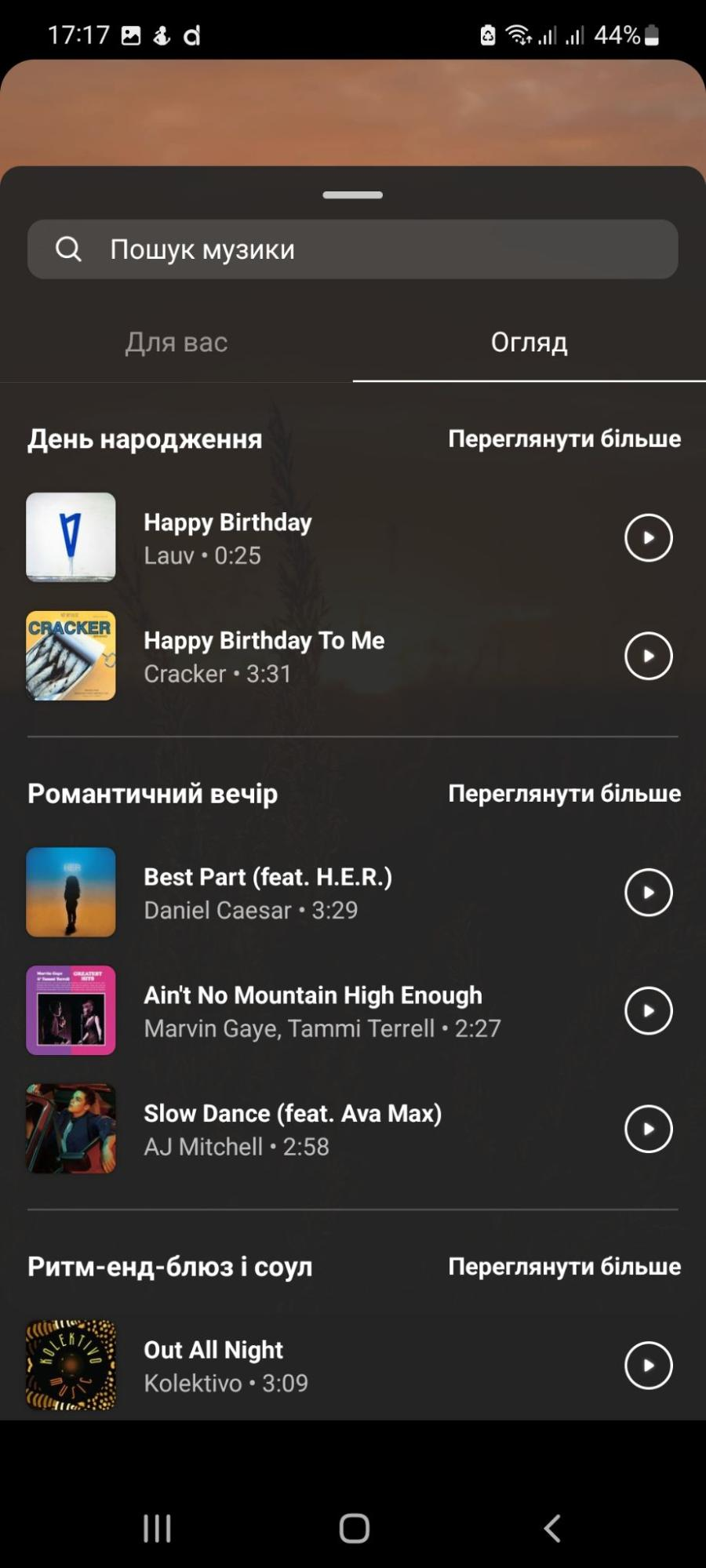706x1568 pixels.
Task: Switch to the Для вас tab
Action: [176, 342]
